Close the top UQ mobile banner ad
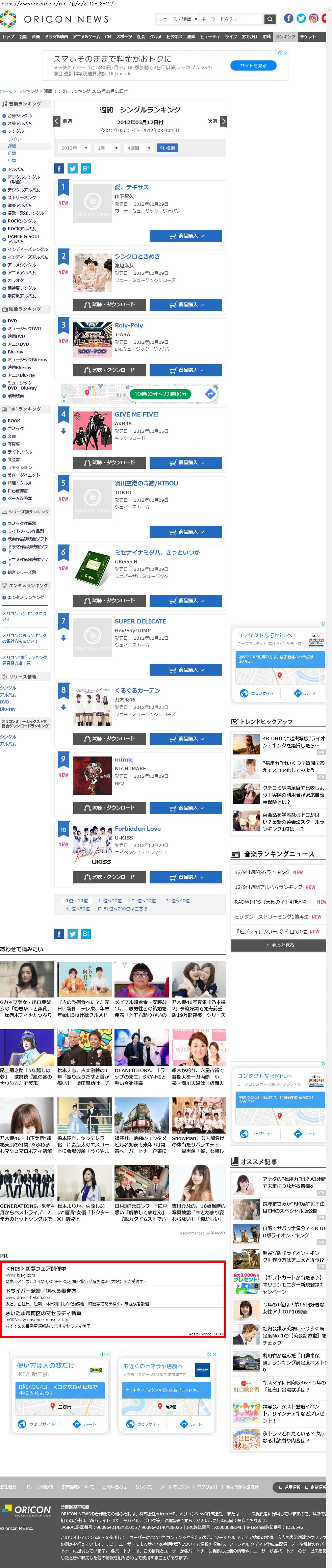This screenshot has width=332, height=1568. pyautogui.click(x=286, y=53)
